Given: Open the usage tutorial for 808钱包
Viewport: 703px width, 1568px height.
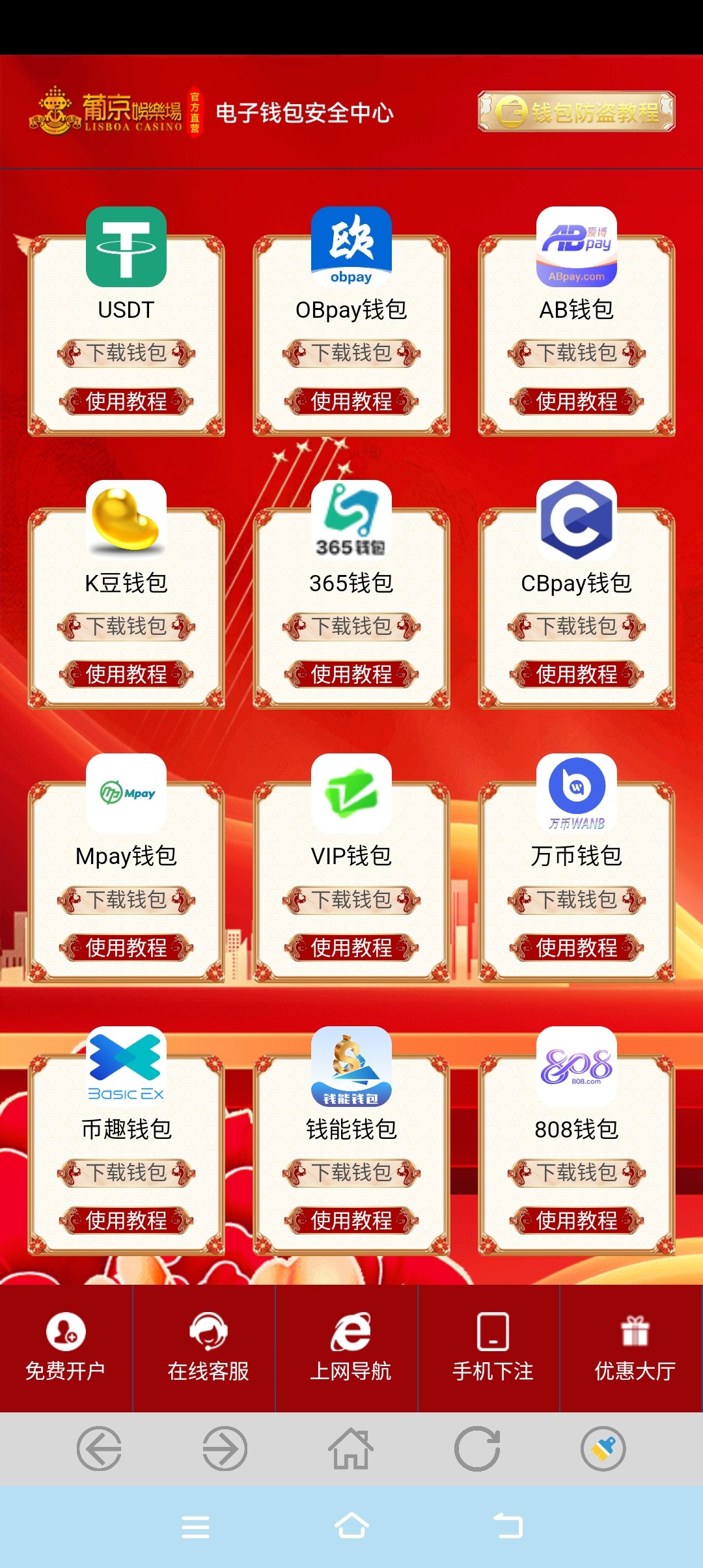Looking at the screenshot, I should click(x=577, y=1220).
